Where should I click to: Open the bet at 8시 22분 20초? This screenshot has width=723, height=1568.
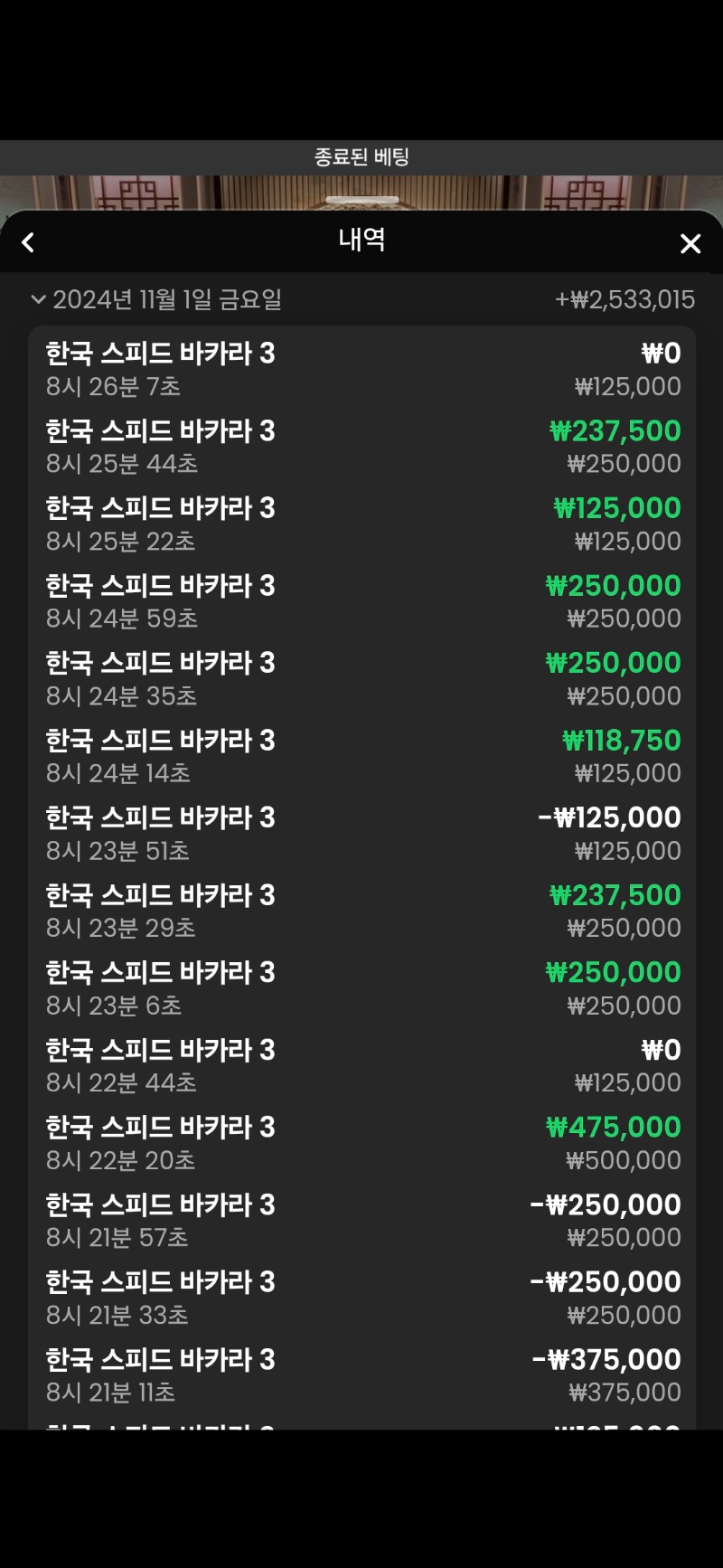click(361, 1143)
